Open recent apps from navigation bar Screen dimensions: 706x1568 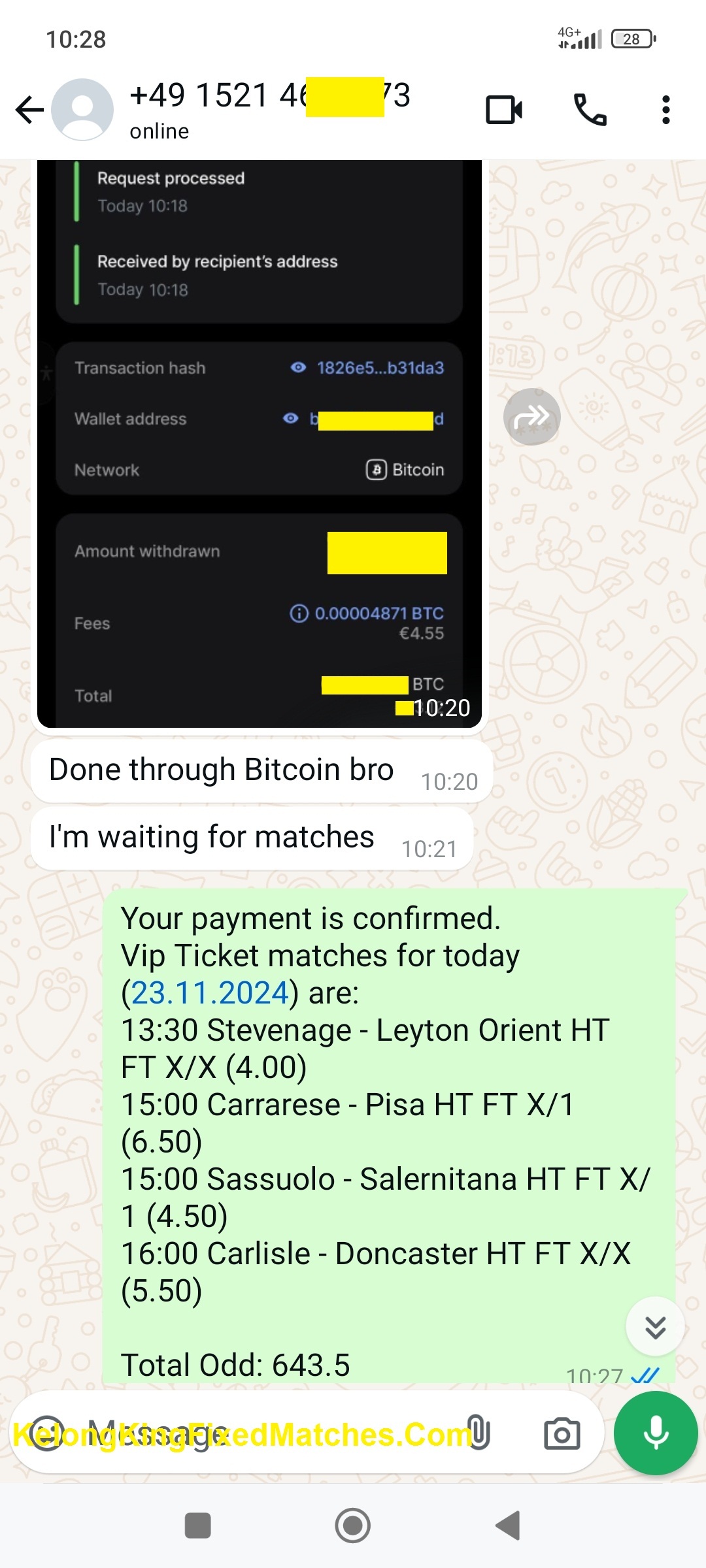click(197, 1526)
